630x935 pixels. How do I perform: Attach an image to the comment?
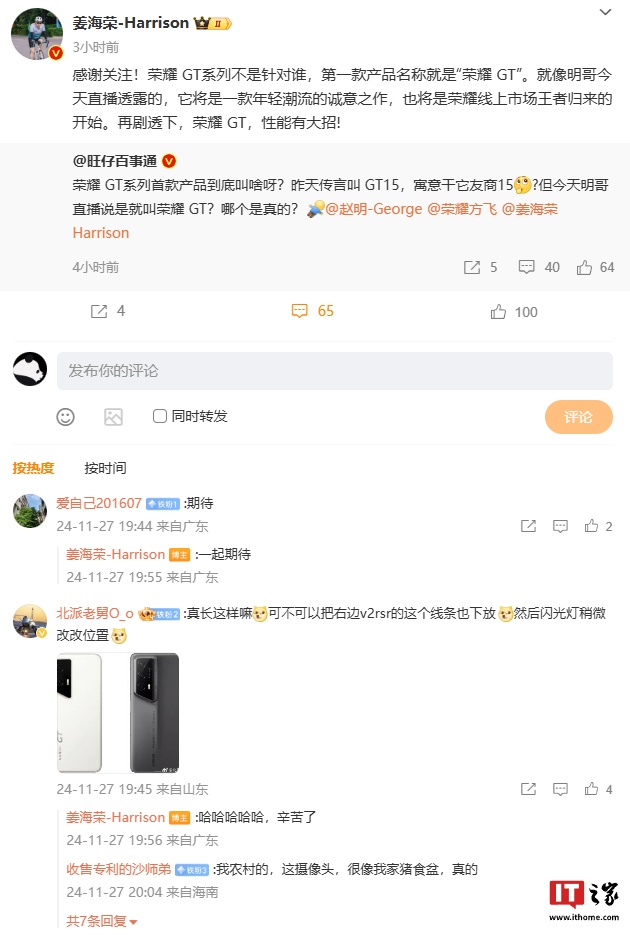(x=113, y=417)
